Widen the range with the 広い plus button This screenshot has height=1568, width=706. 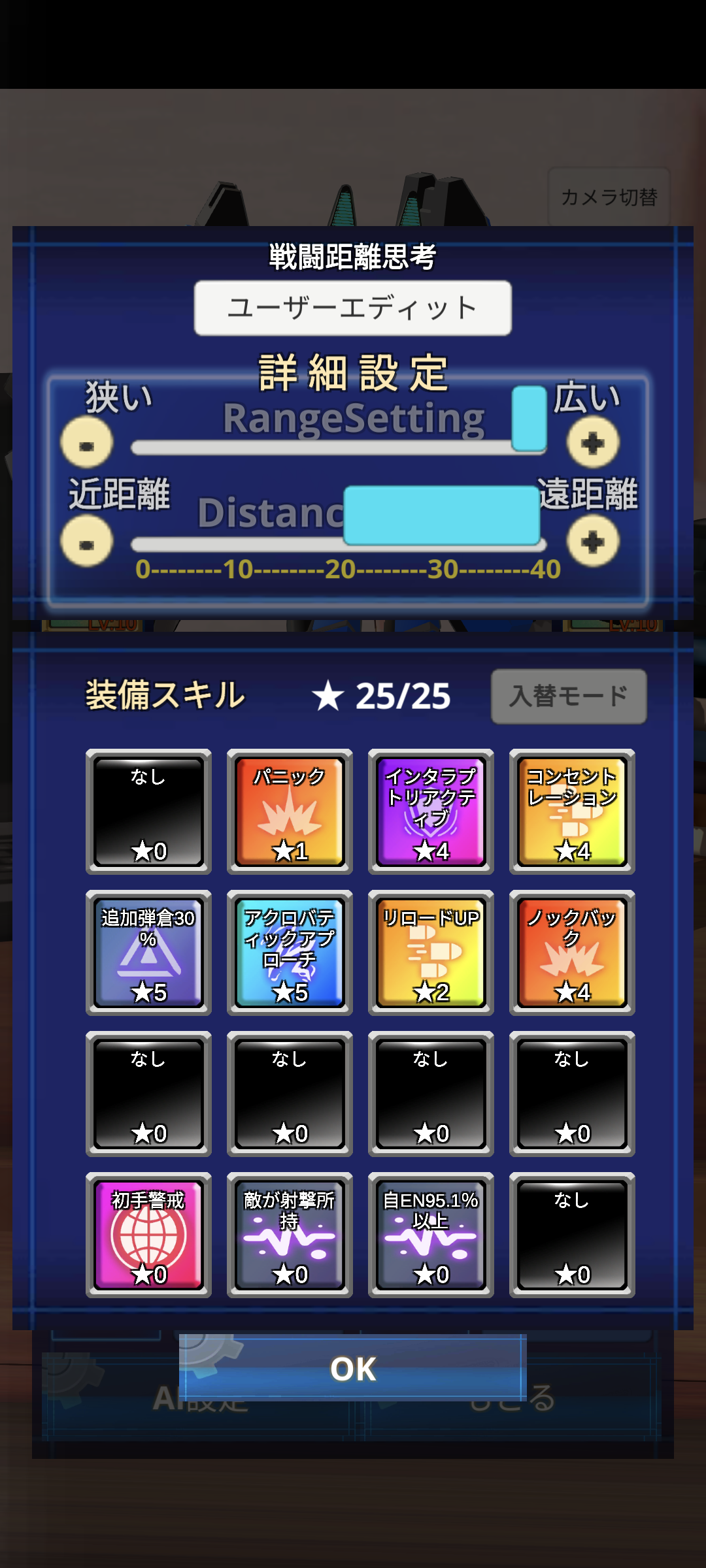(592, 443)
